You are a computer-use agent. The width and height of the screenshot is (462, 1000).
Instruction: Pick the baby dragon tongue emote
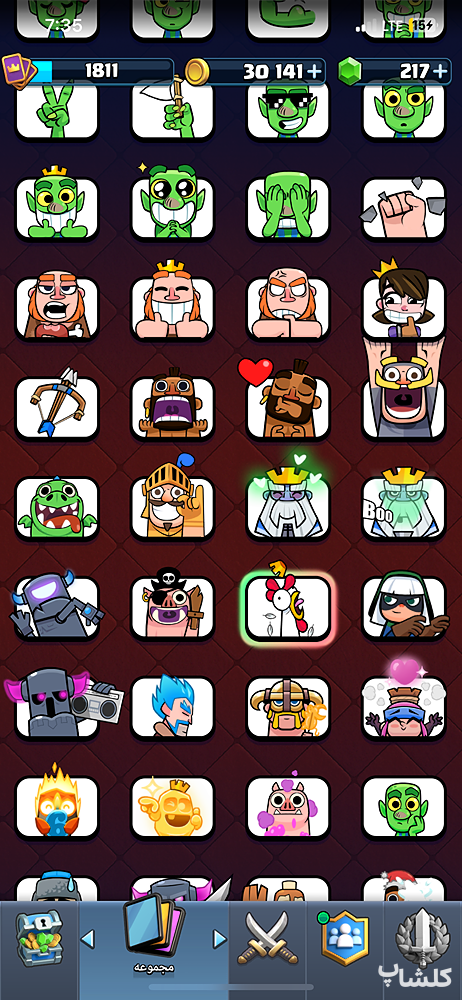pos(57,507)
